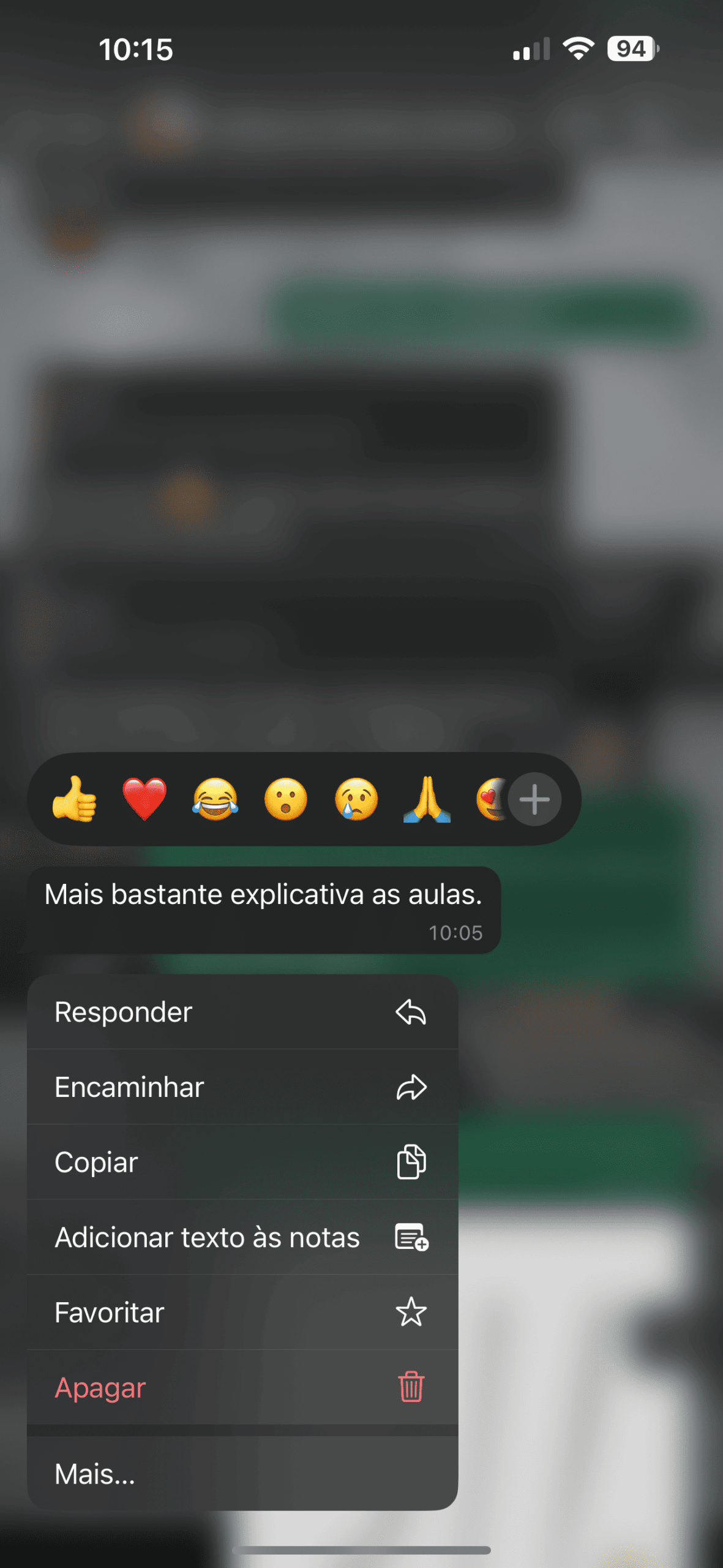React with the red heart emoji
Screen dimensions: 723x1568
144,799
